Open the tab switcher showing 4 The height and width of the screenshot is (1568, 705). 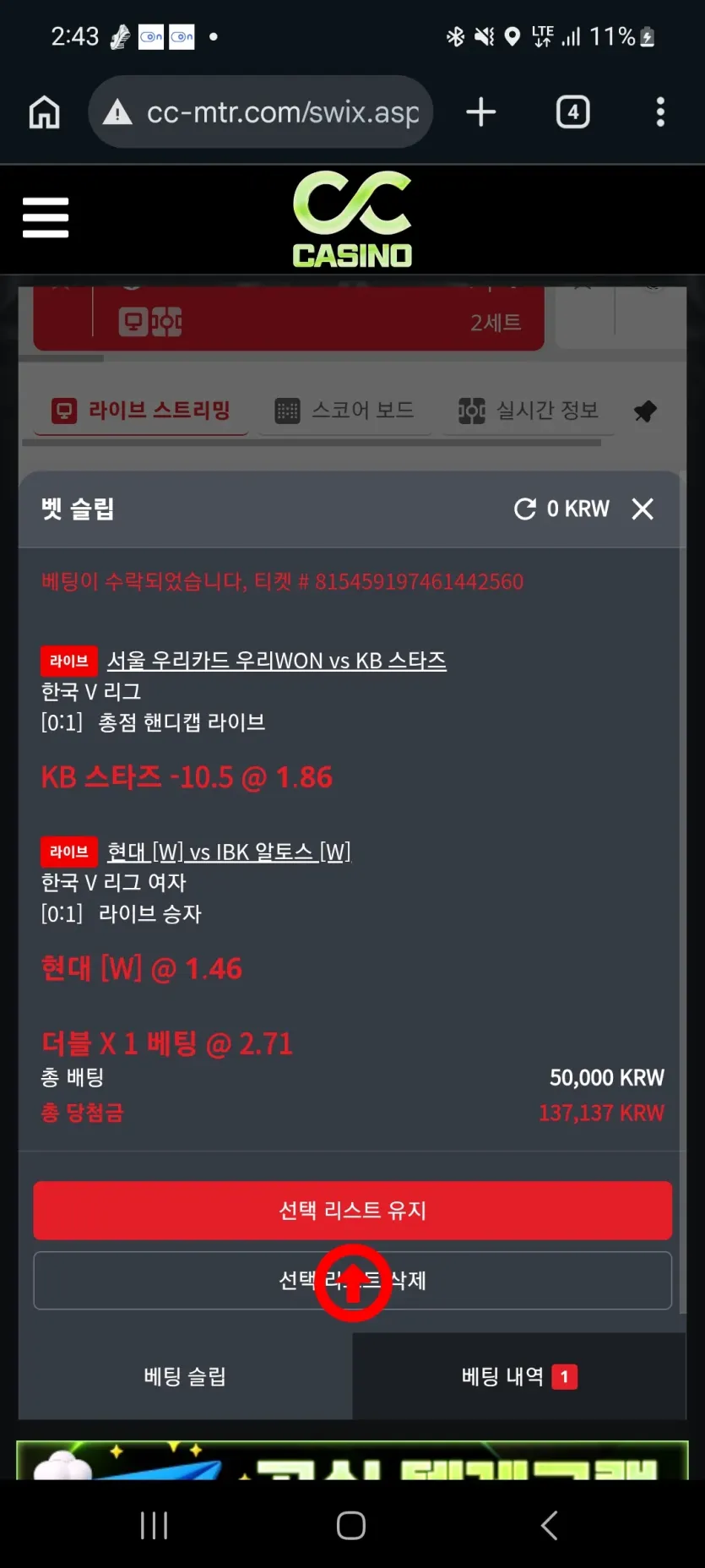click(x=572, y=112)
